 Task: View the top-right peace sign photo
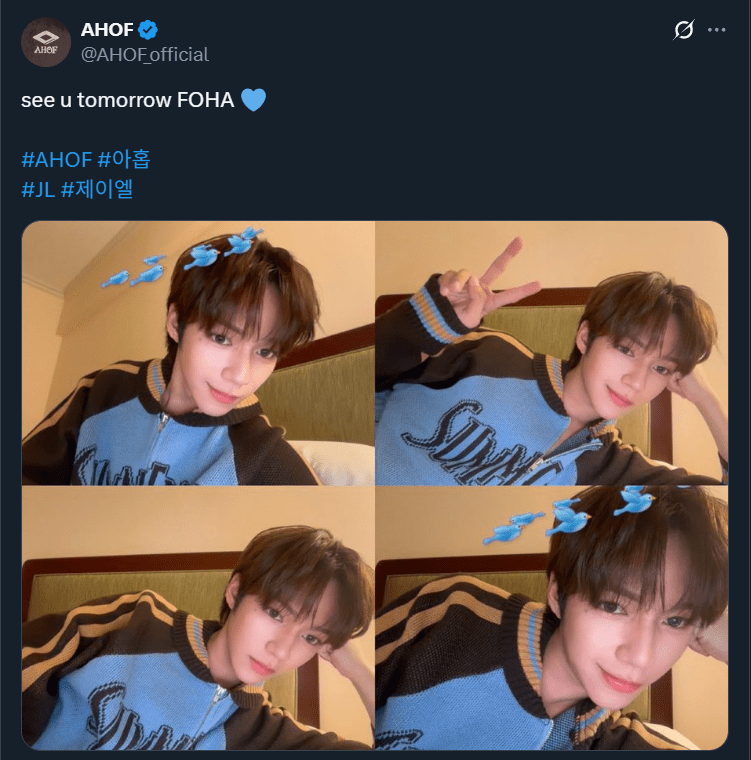click(x=551, y=353)
